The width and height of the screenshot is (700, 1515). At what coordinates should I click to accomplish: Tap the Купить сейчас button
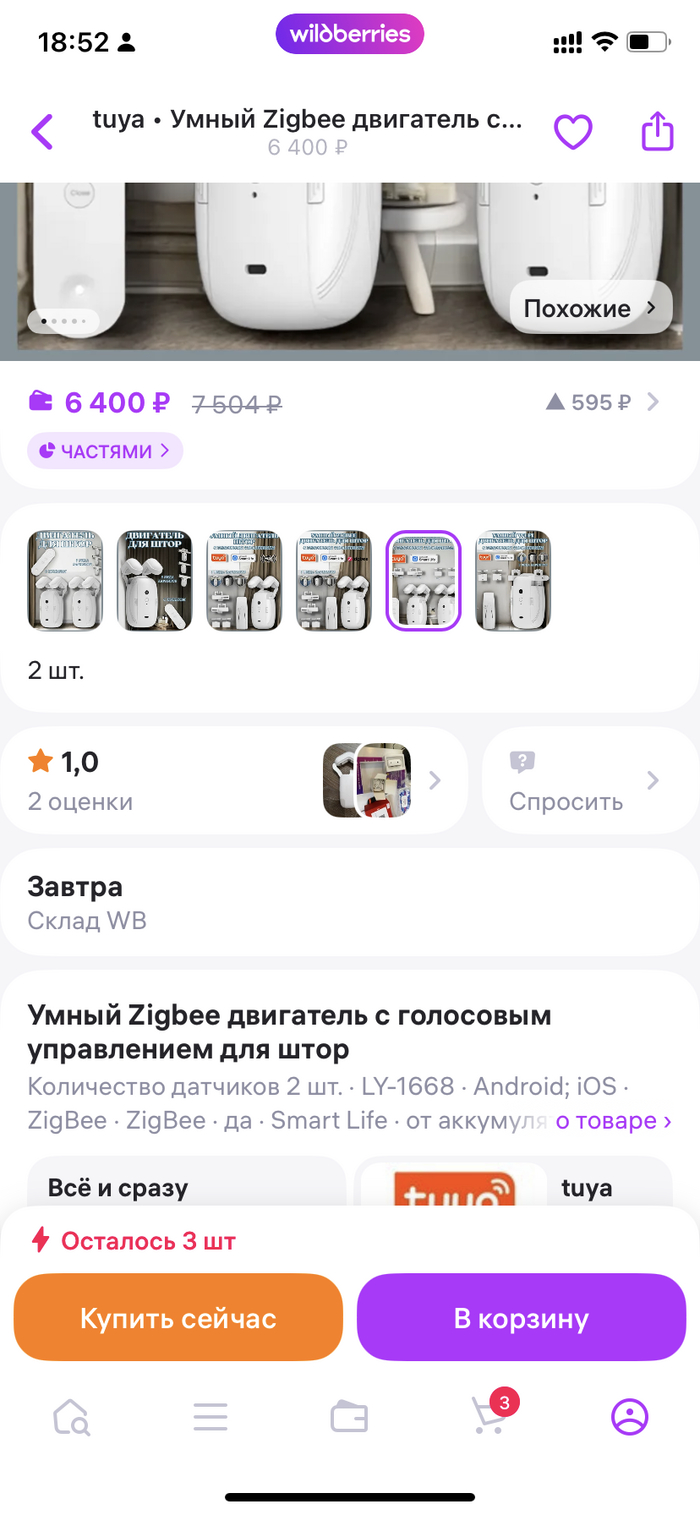(x=178, y=1317)
